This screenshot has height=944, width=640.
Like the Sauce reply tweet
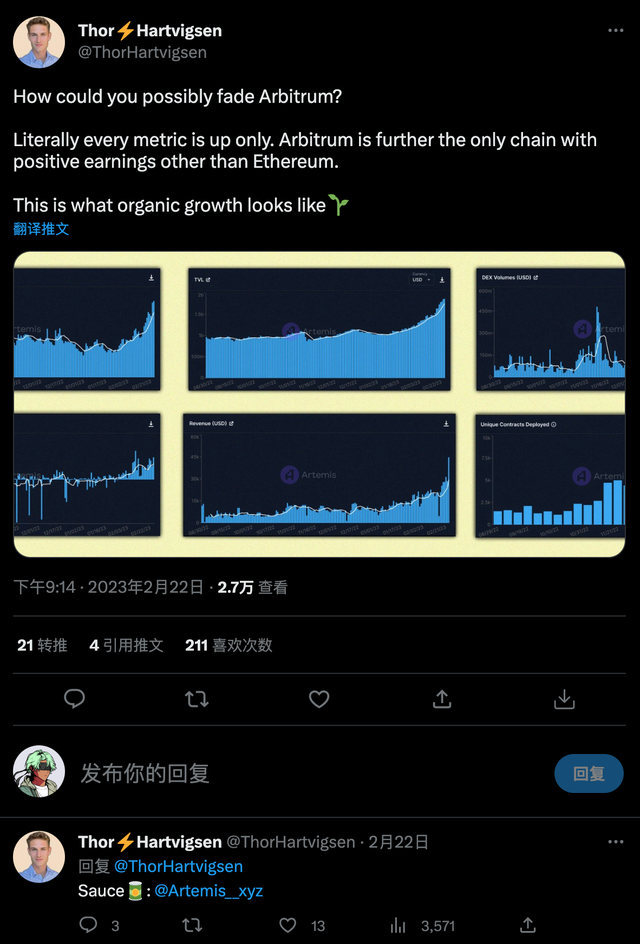[287, 926]
